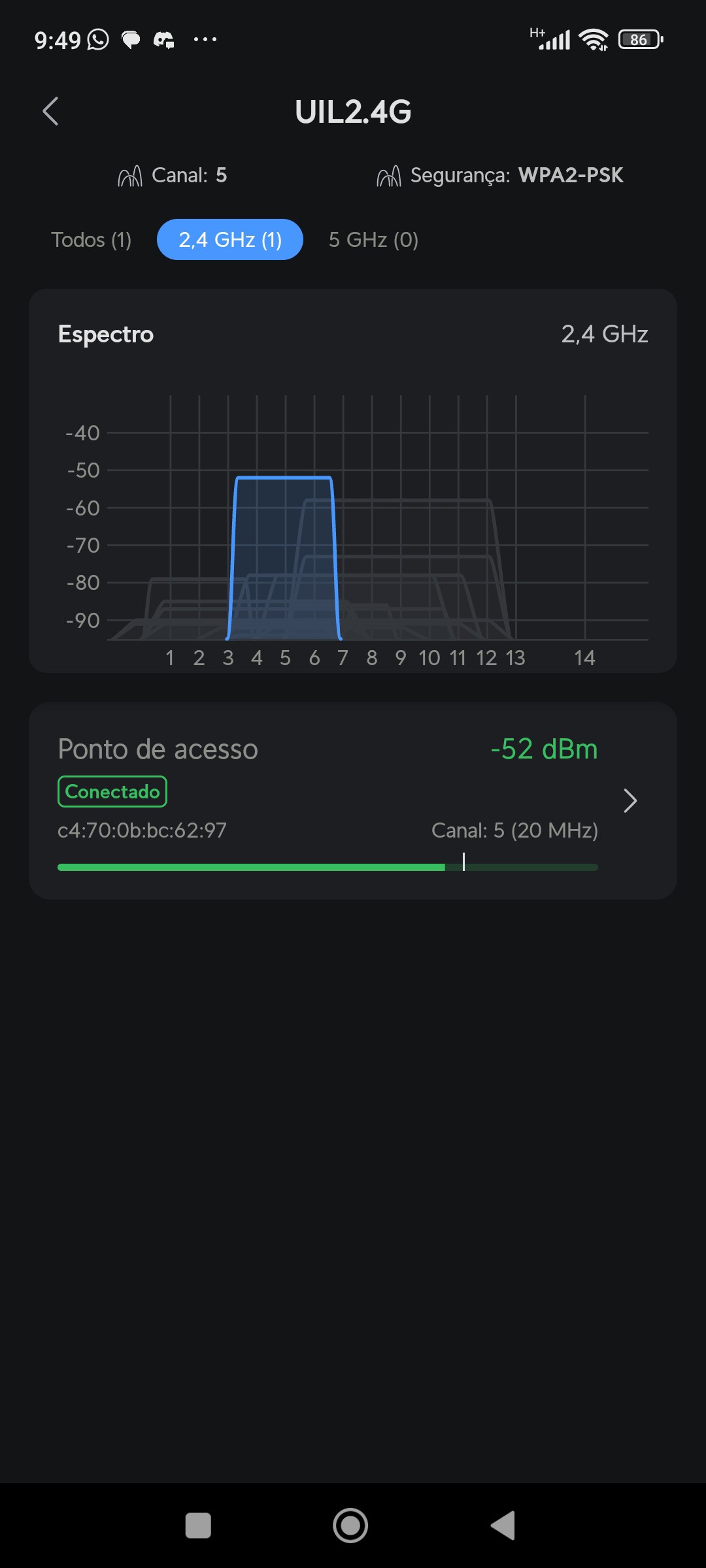Switch to the 5 GHz (0) tab

coord(373,240)
